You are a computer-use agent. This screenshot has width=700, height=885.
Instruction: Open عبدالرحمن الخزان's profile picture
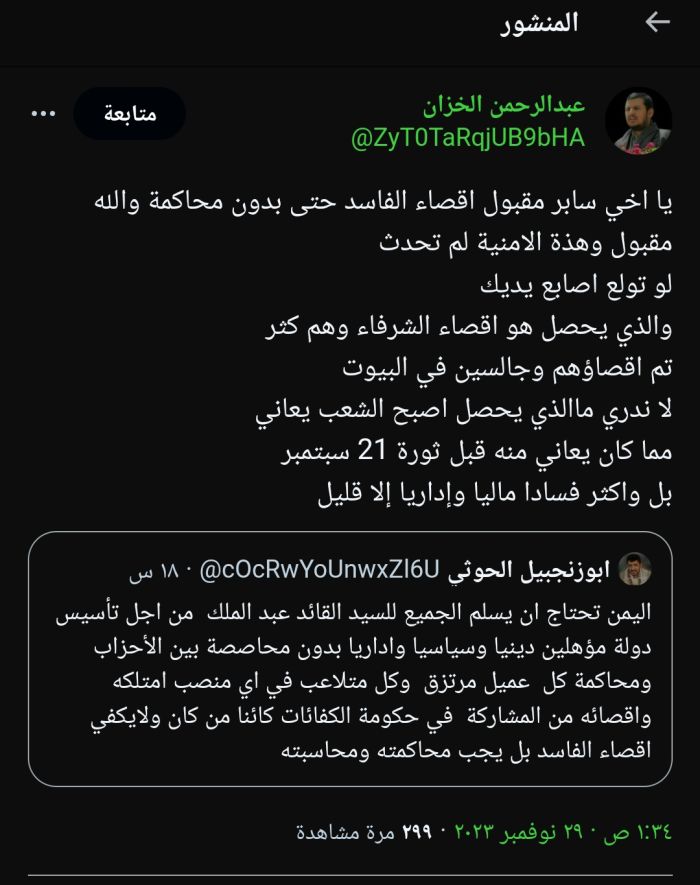(x=643, y=122)
